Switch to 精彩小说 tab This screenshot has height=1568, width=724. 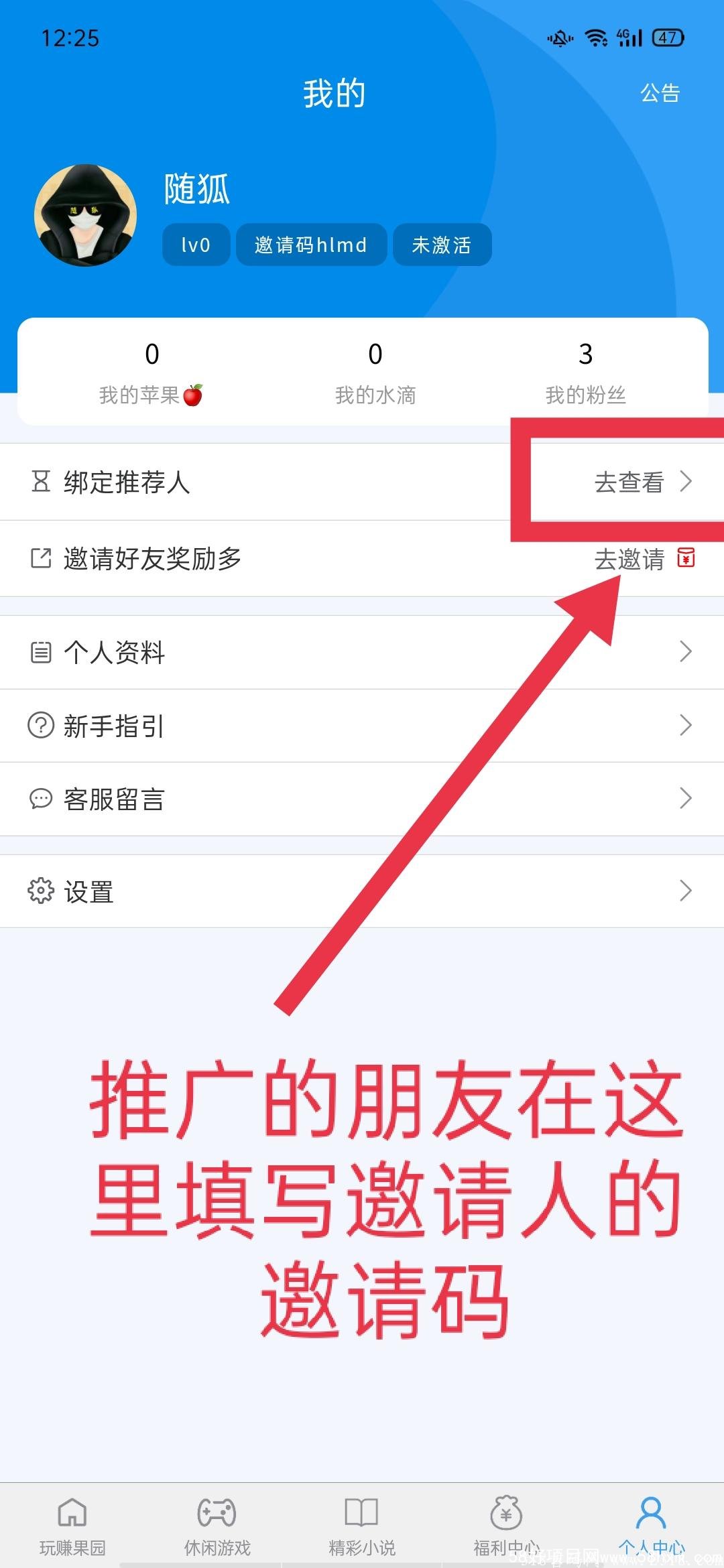362,1526
